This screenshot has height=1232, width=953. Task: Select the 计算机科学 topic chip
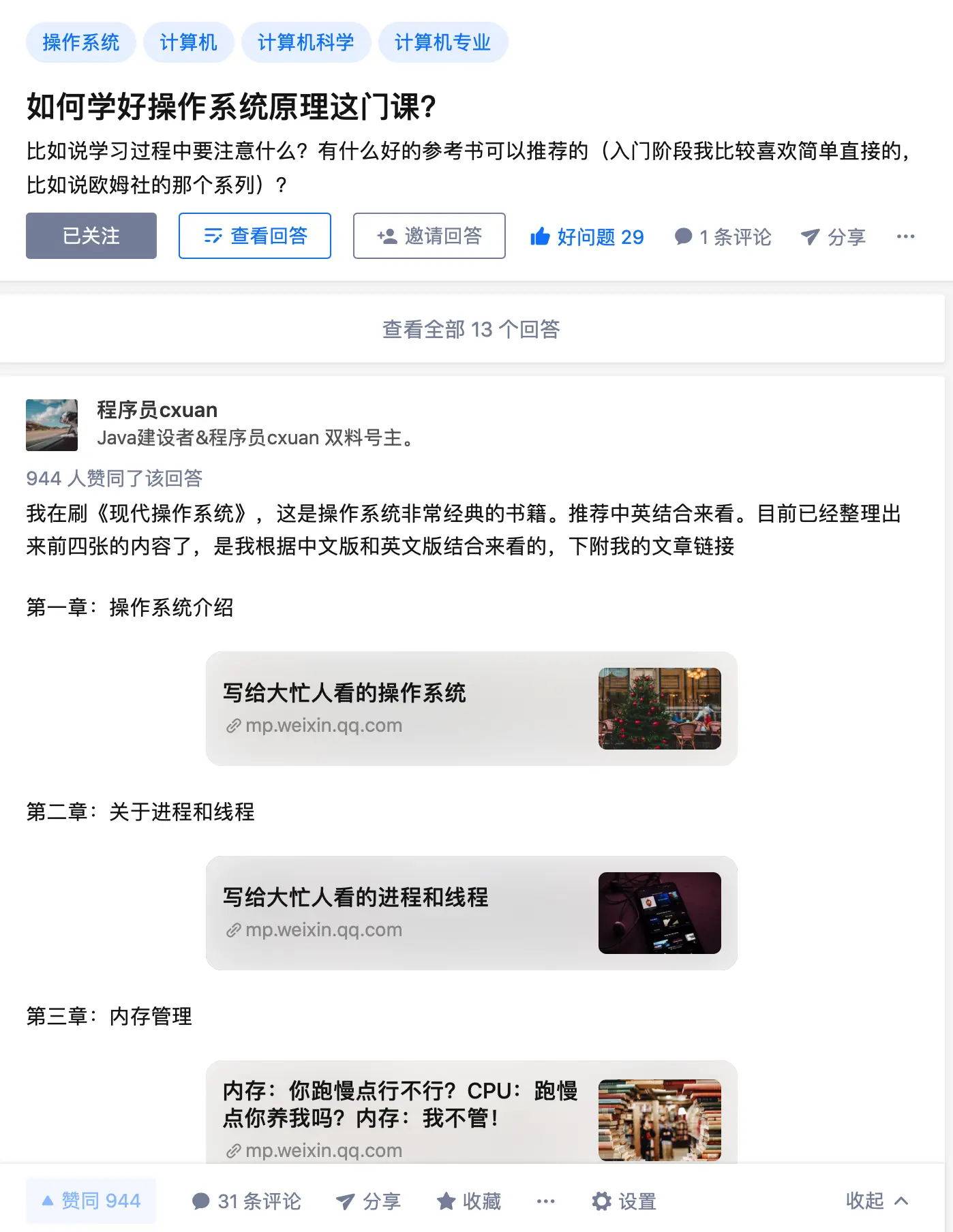coord(305,42)
